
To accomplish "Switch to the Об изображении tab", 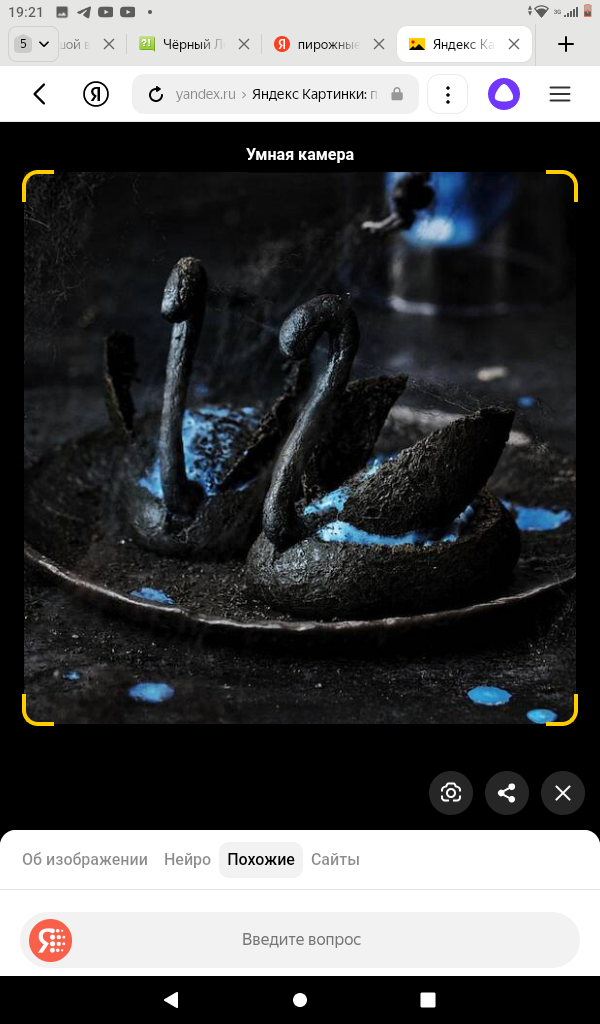I will [x=85, y=859].
